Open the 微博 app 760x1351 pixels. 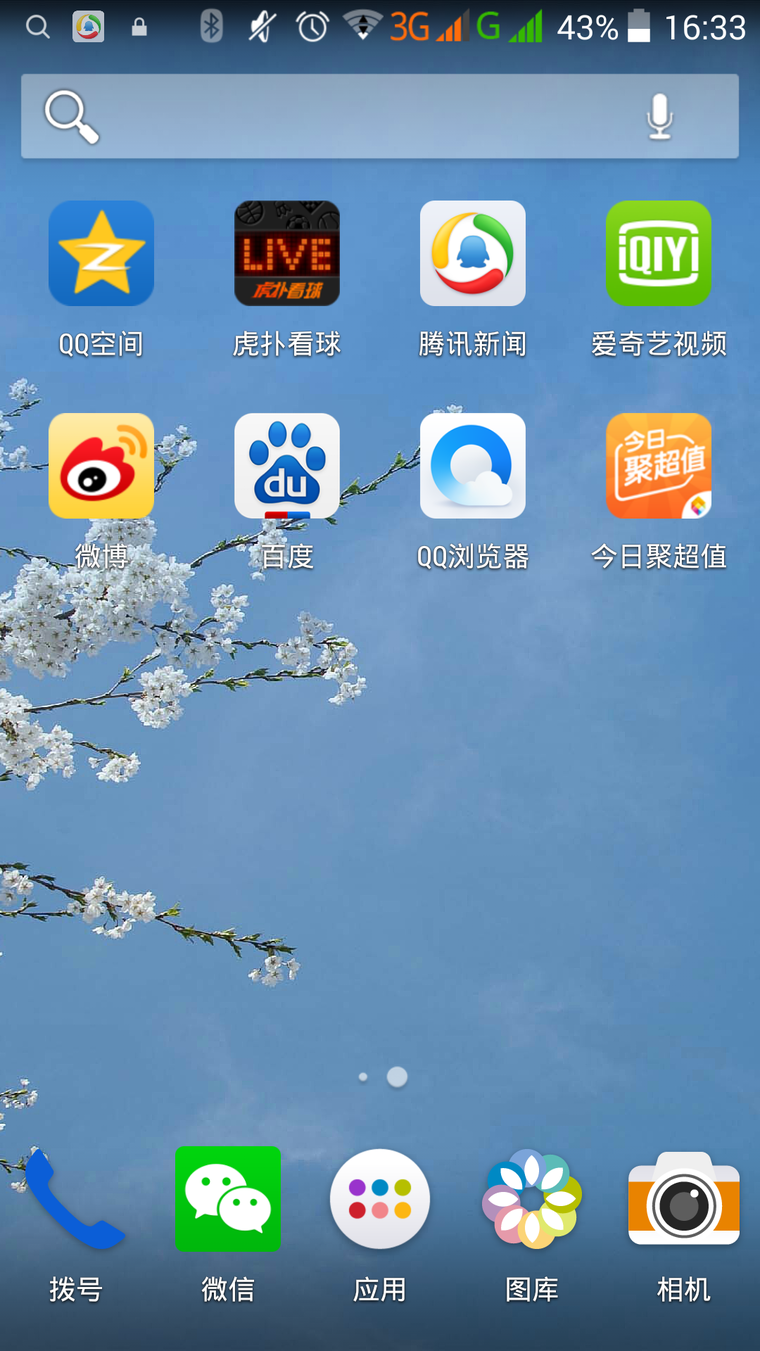point(101,466)
